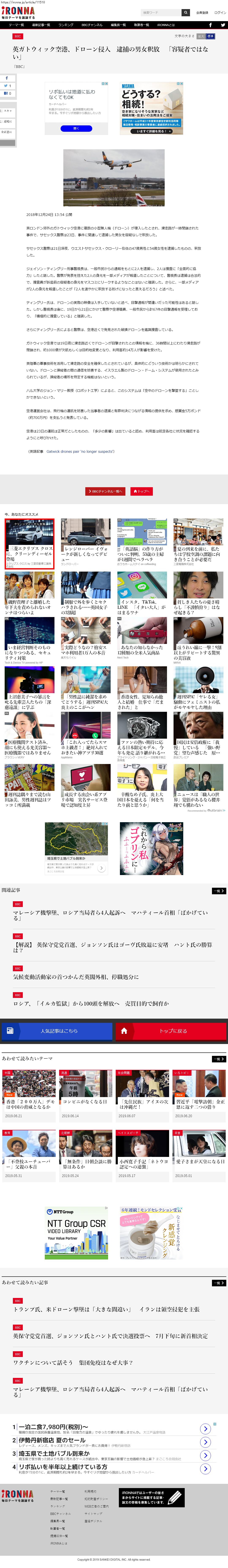Tap the magnifier search button in header
The width and height of the screenshot is (228, 1568).
185,12
